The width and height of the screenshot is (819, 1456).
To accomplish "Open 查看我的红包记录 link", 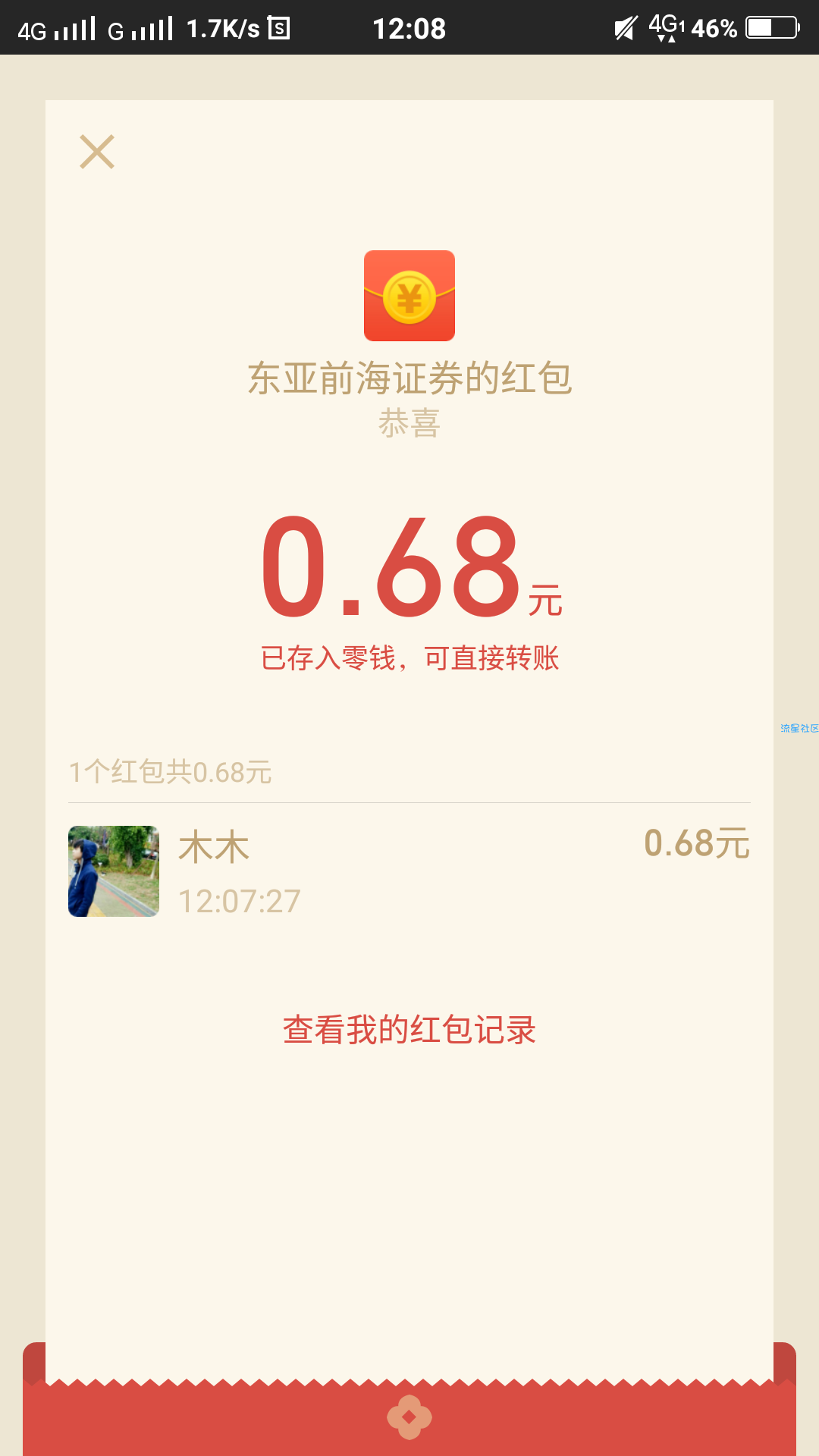I will click(x=409, y=1030).
